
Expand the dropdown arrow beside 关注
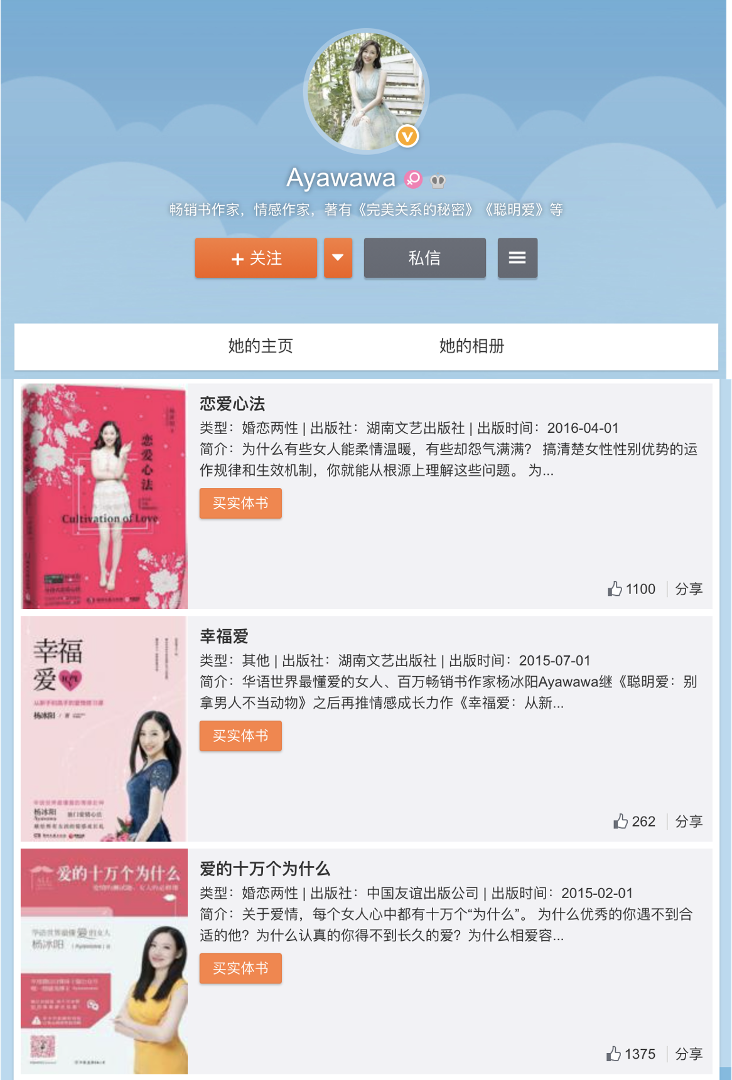[338, 258]
